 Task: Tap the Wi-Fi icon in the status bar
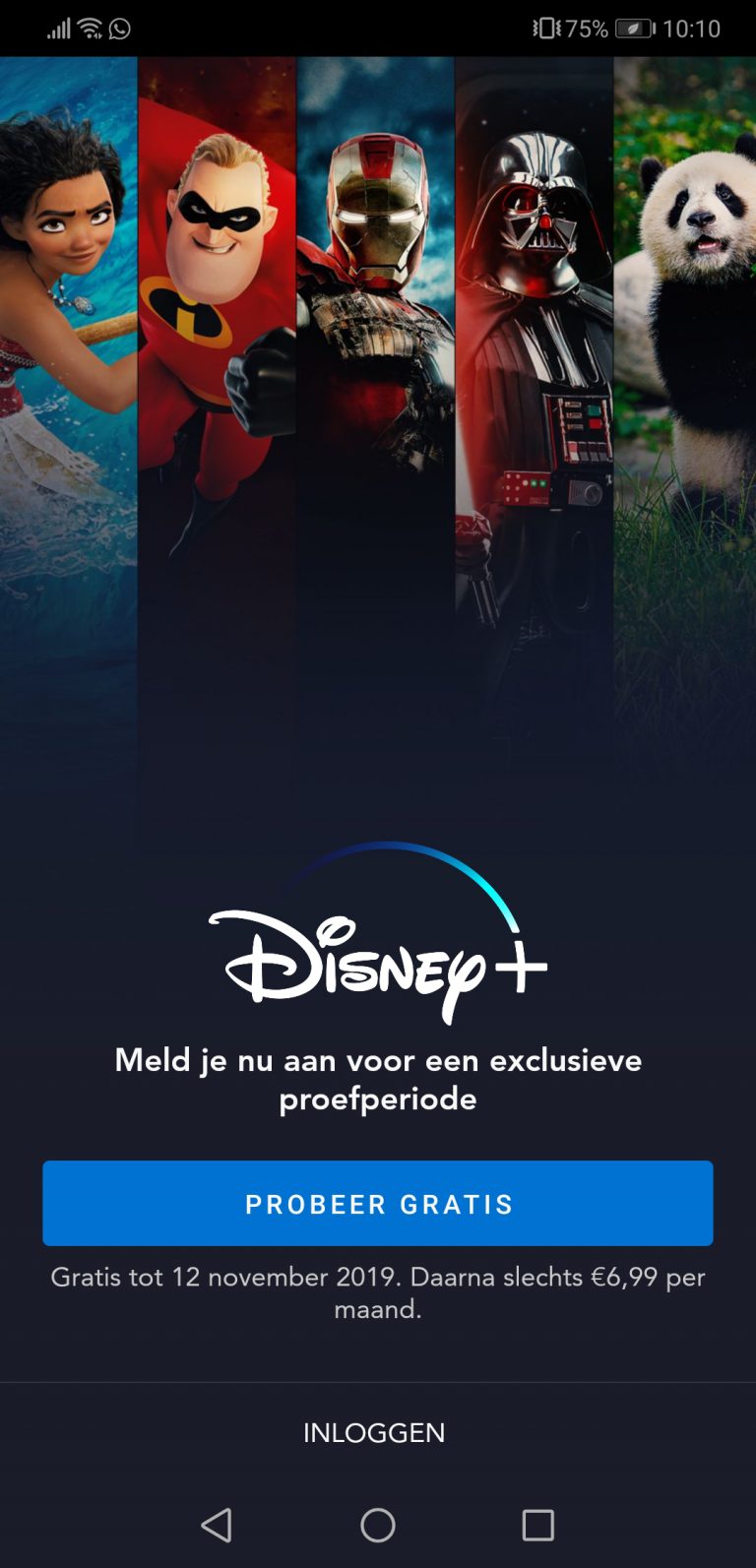(x=89, y=29)
